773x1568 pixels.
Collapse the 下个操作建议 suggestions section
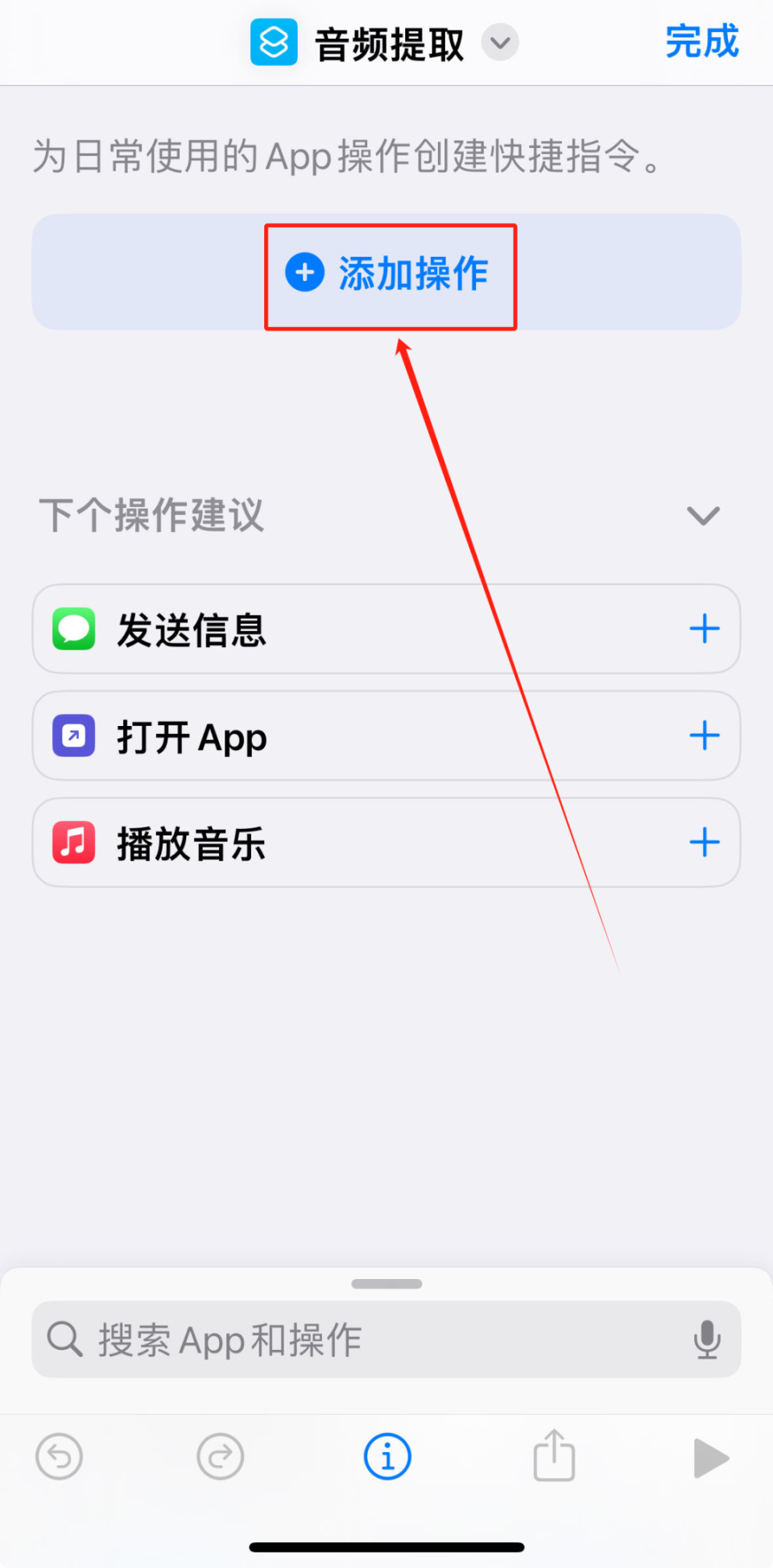tap(703, 516)
